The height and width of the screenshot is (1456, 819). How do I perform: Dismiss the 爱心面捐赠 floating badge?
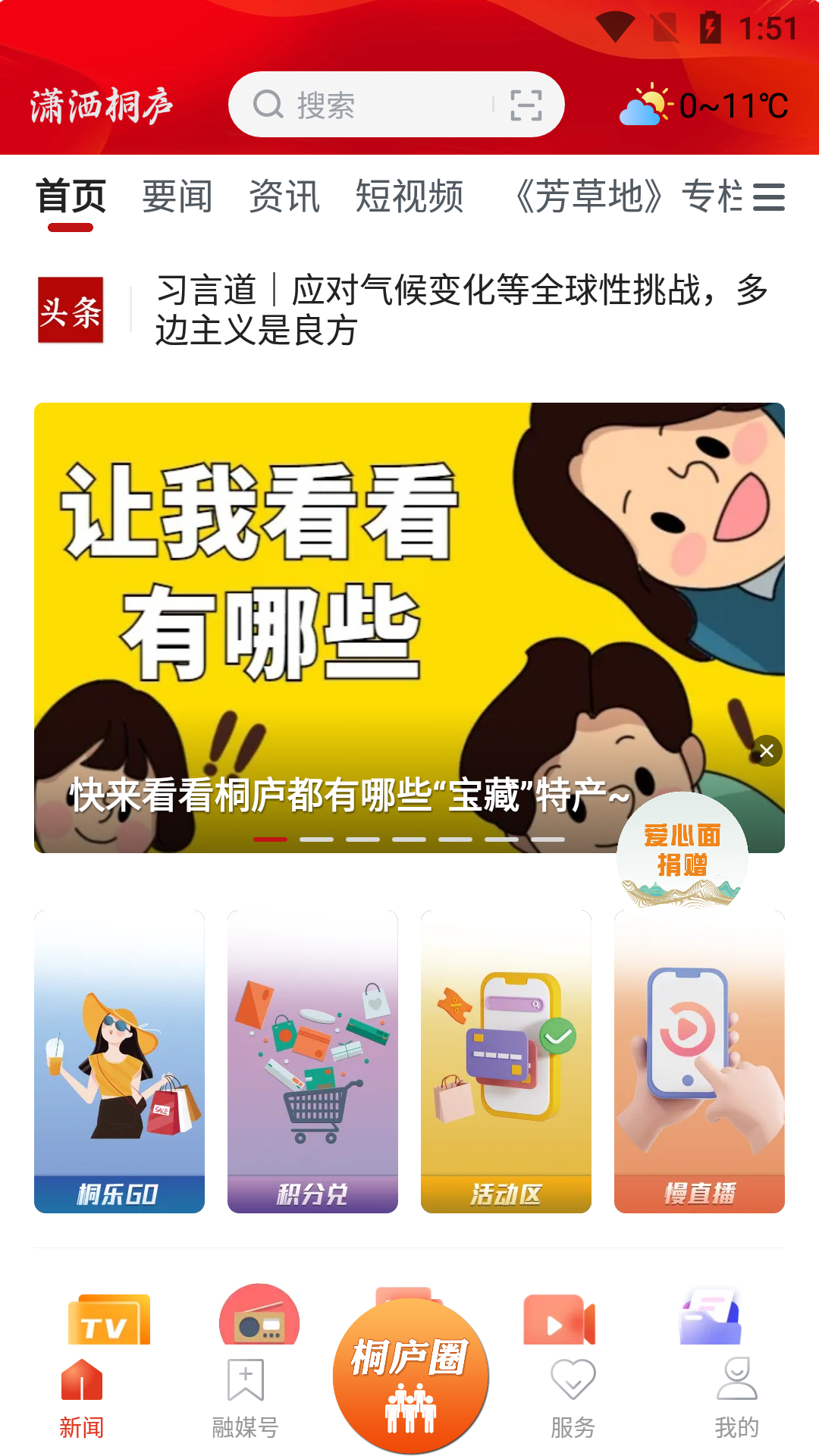[x=767, y=751]
